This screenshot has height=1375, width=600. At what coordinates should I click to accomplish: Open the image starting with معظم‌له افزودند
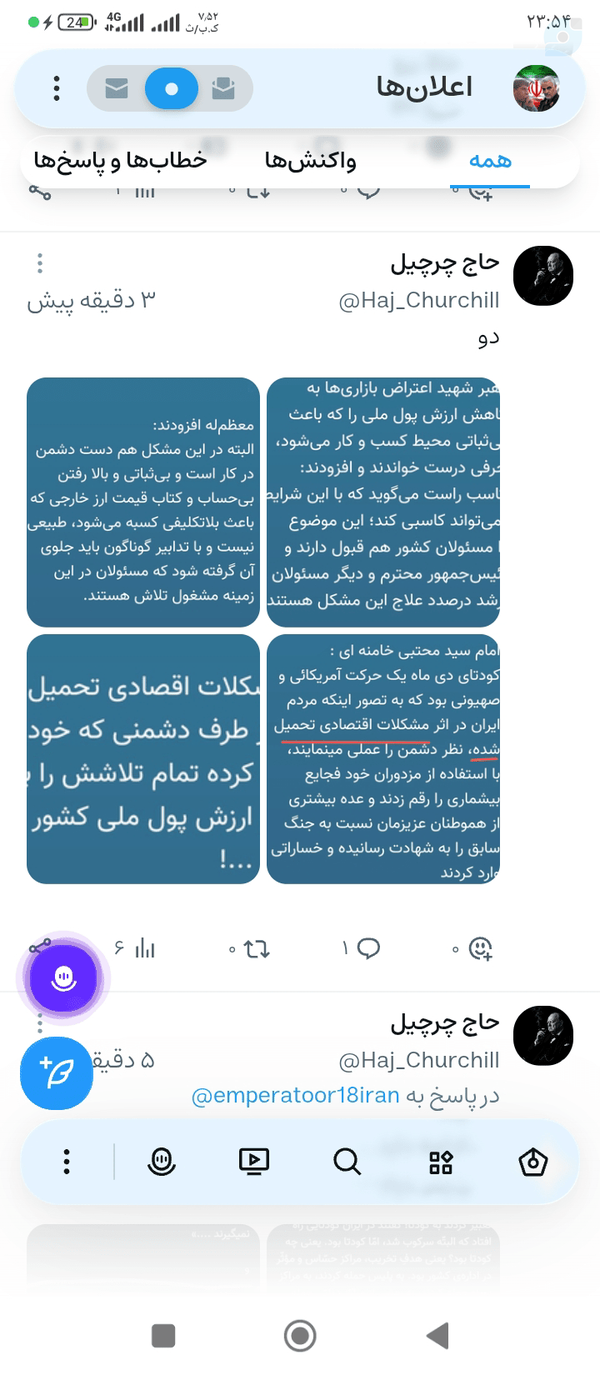pyautogui.click(x=143, y=502)
